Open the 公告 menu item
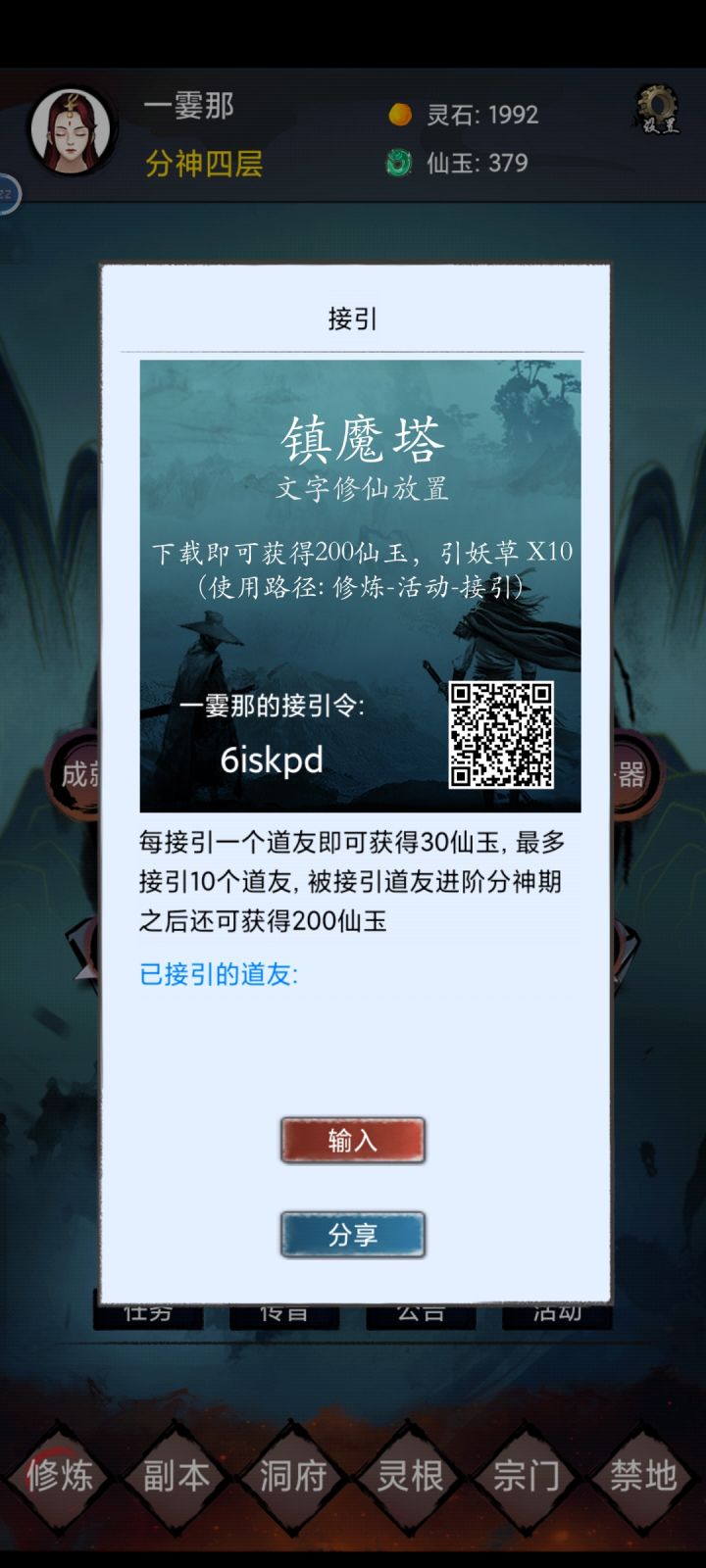The width and height of the screenshot is (706, 1568). coord(420,1313)
